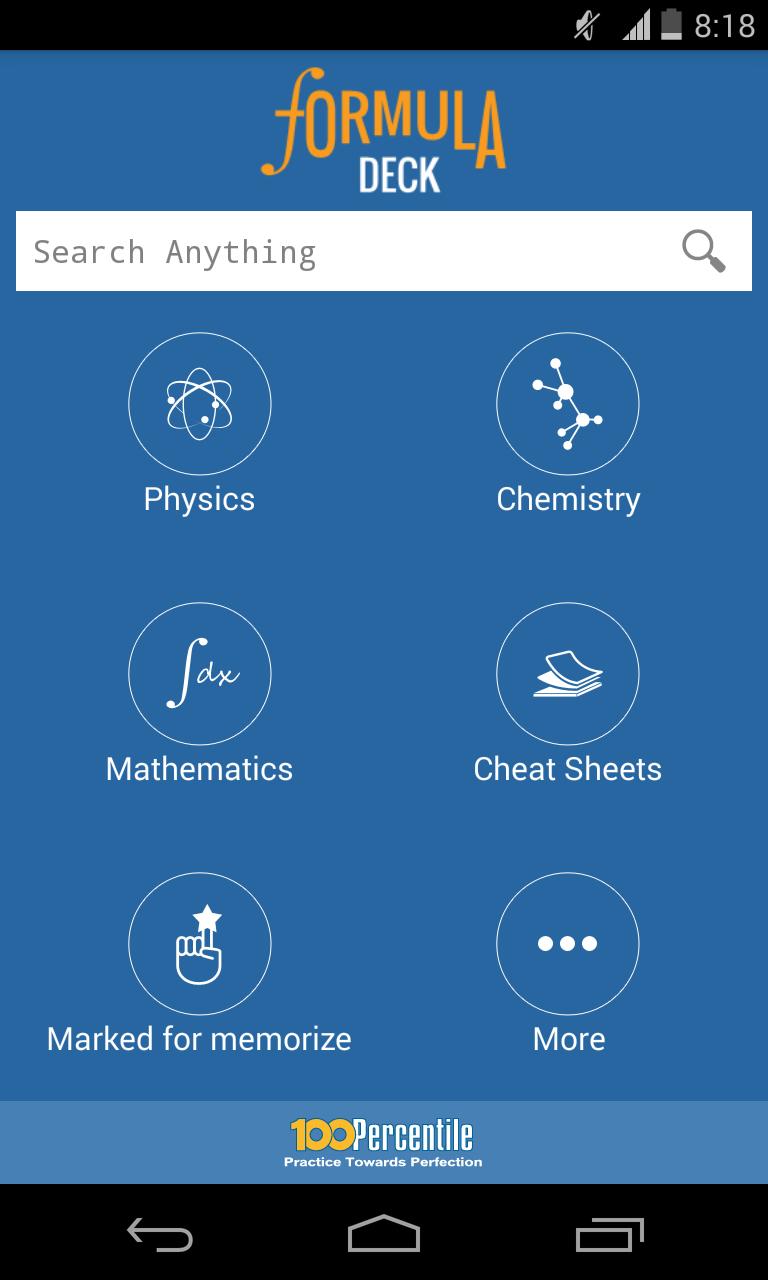The image size is (768, 1280).
Task: Select the Mathematics label text
Action: pos(199,768)
